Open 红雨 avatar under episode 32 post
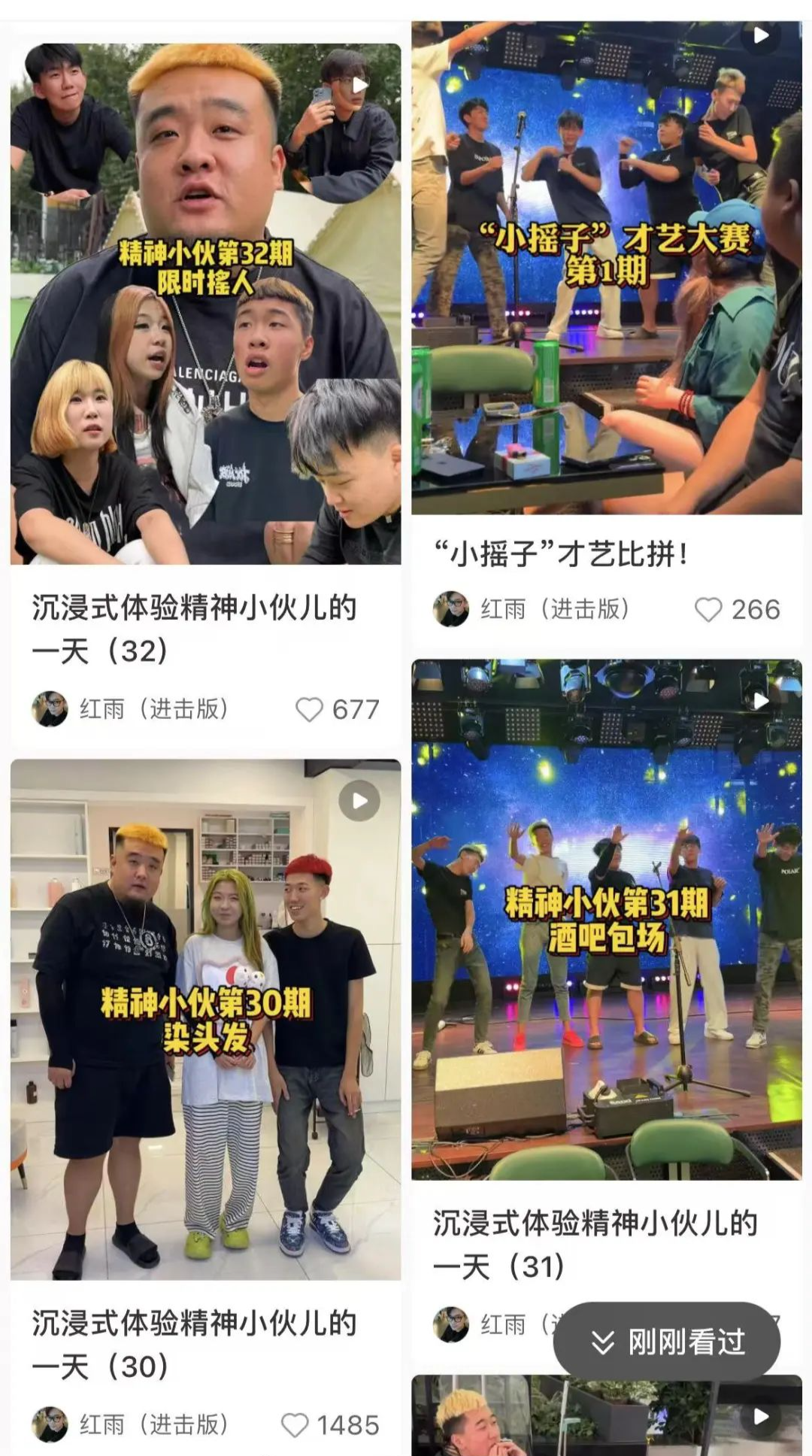This screenshot has width=812, height=1456. click(50, 708)
